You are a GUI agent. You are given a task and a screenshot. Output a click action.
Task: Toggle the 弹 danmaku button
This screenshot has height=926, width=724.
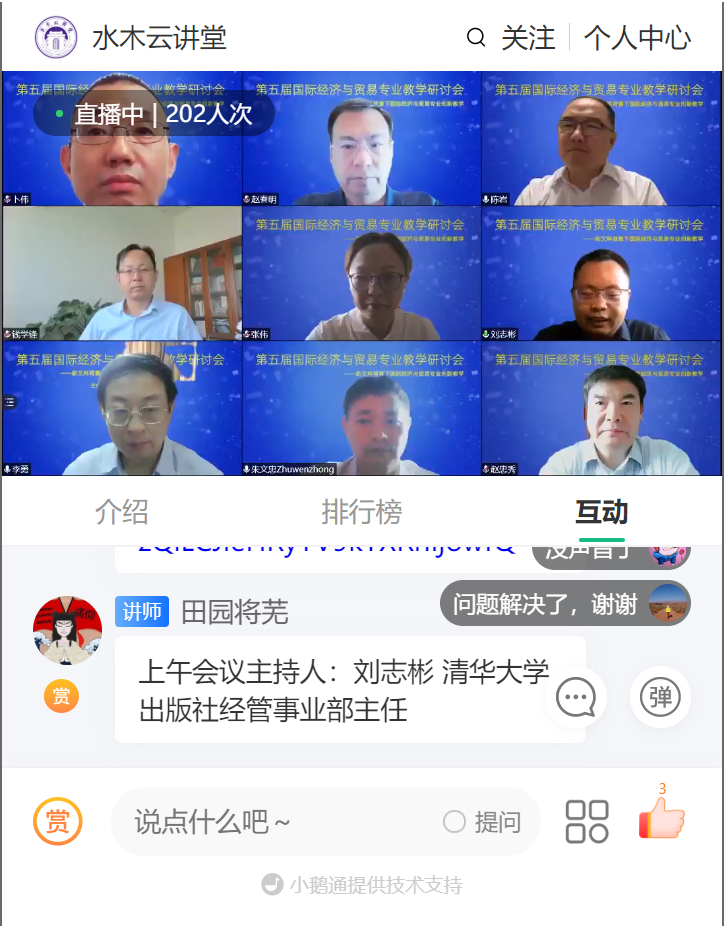click(660, 697)
